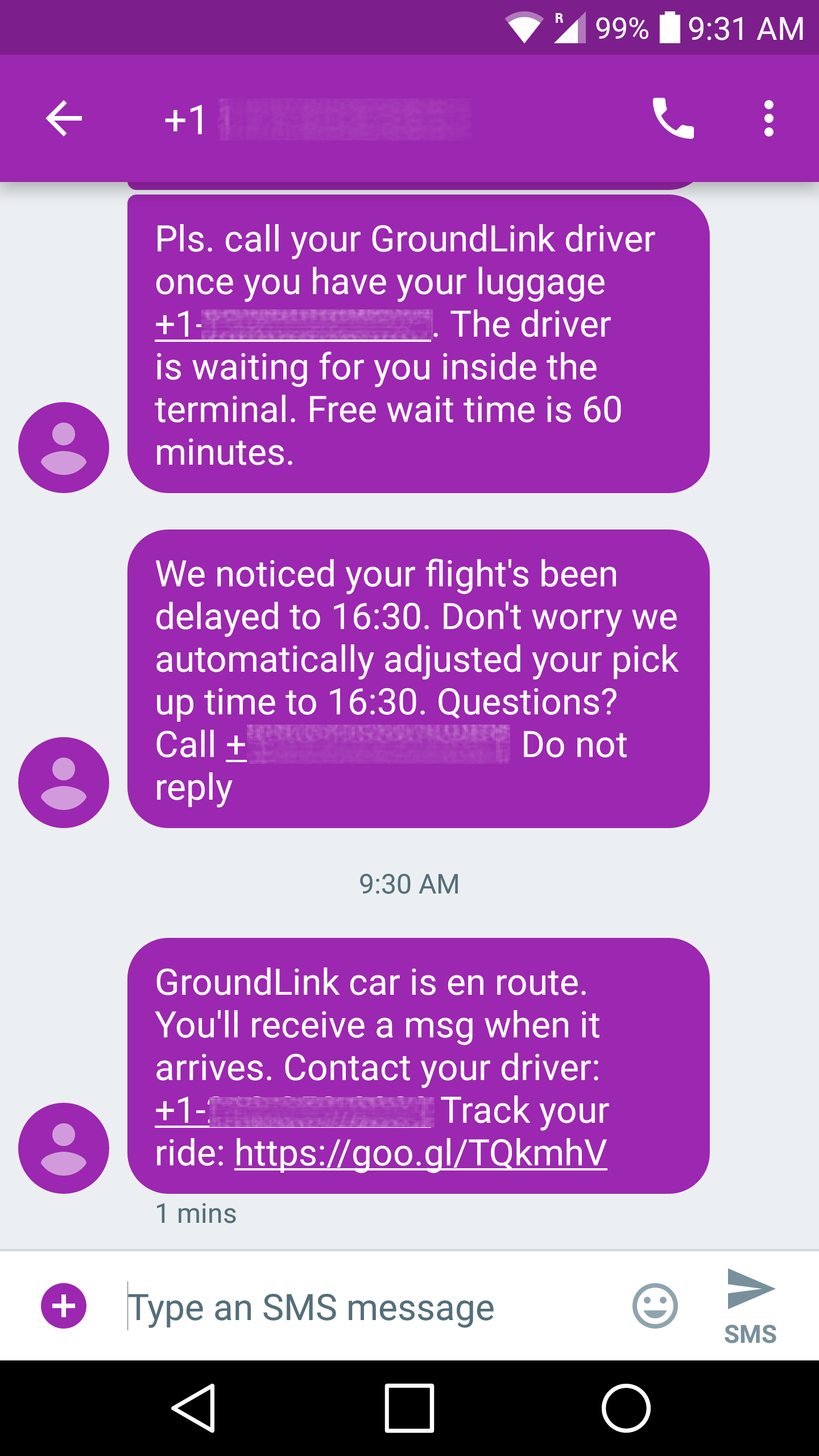
Task: Tap the driver phone link in en route message
Action: 293,1111
